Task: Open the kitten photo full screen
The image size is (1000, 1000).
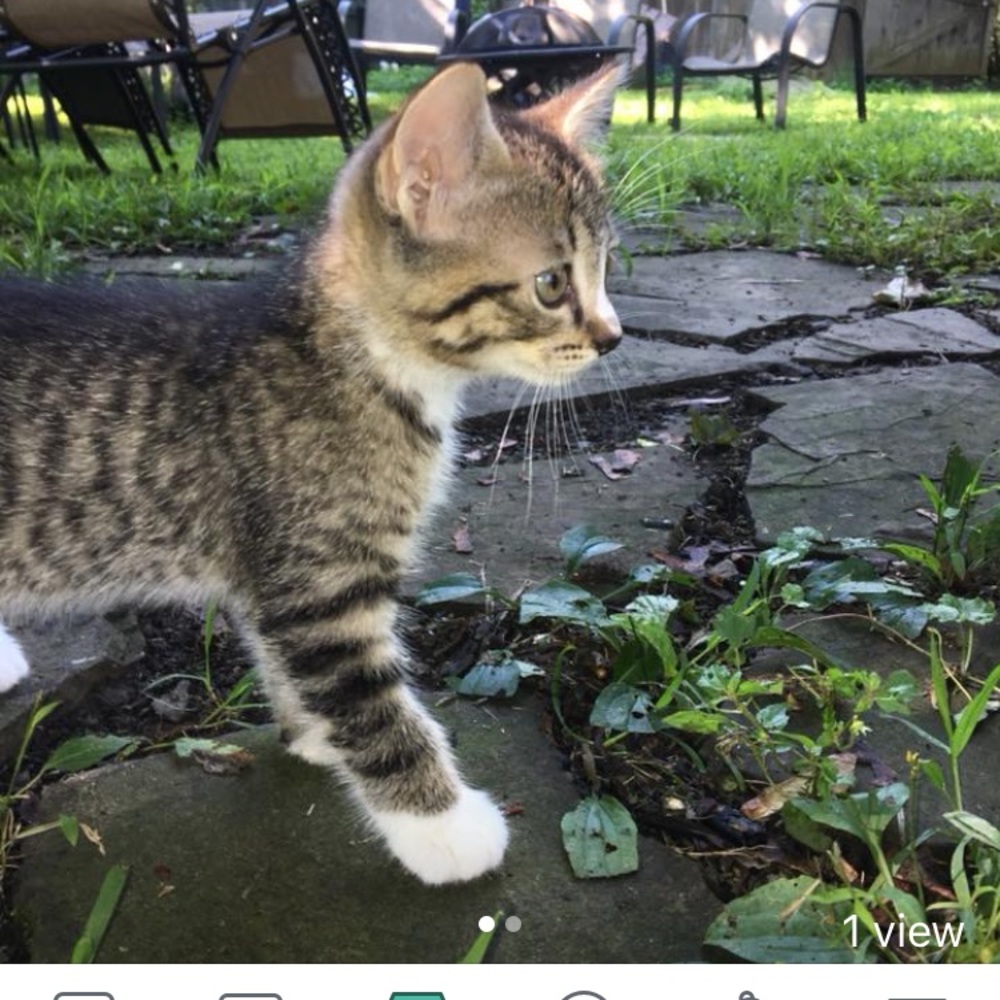Action: tap(500, 450)
